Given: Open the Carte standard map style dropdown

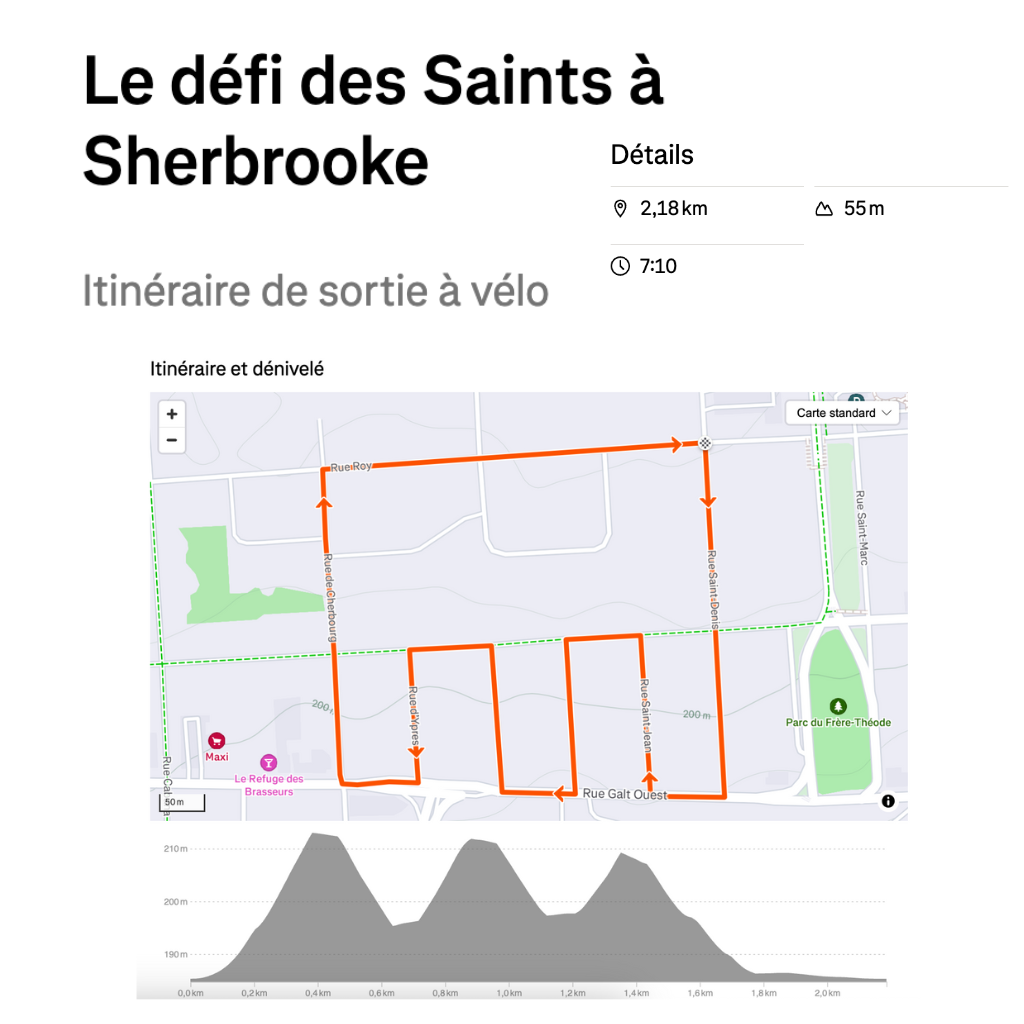Looking at the screenshot, I should tap(843, 413).
